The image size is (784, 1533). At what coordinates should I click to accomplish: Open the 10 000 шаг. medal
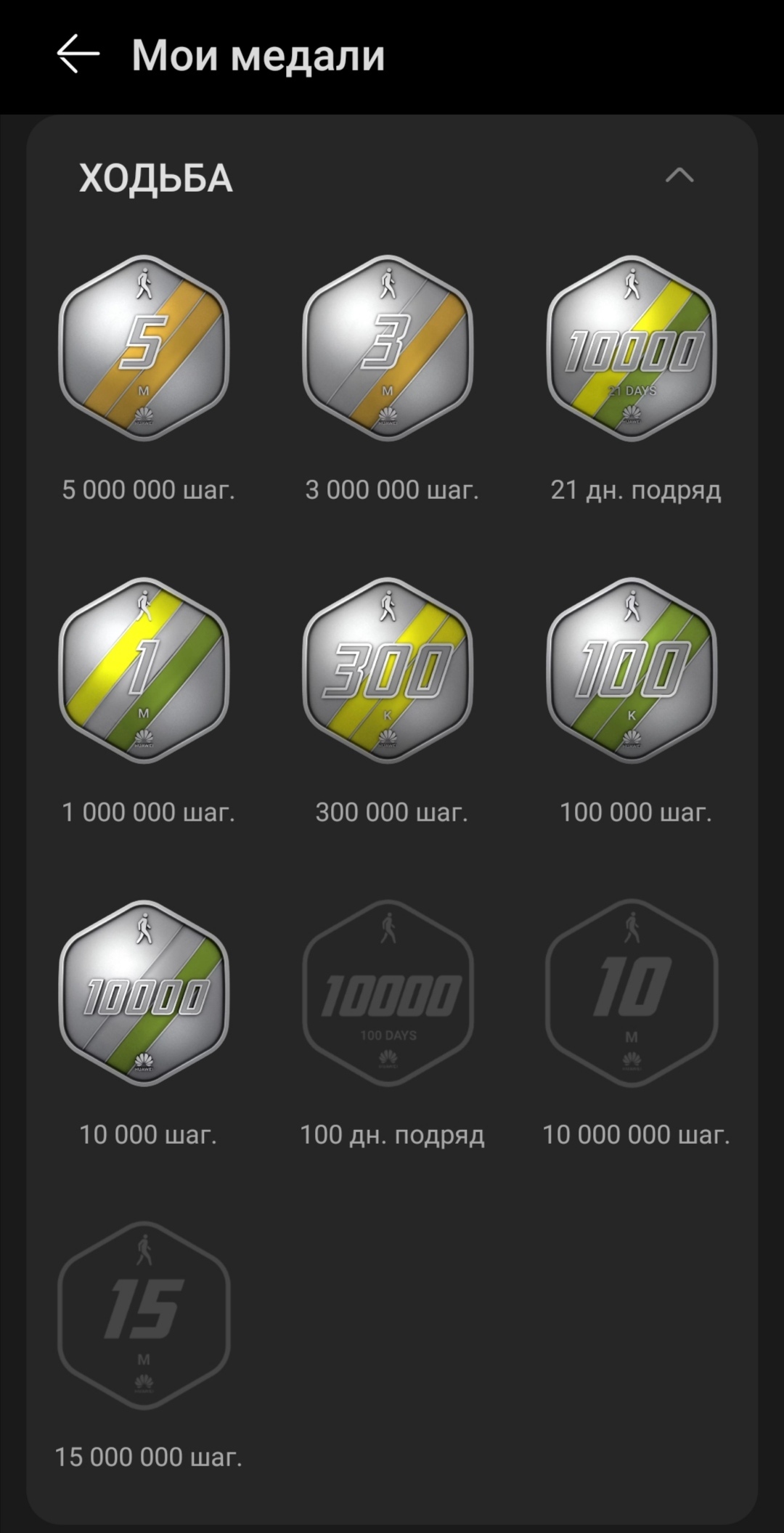coord(144,993)
